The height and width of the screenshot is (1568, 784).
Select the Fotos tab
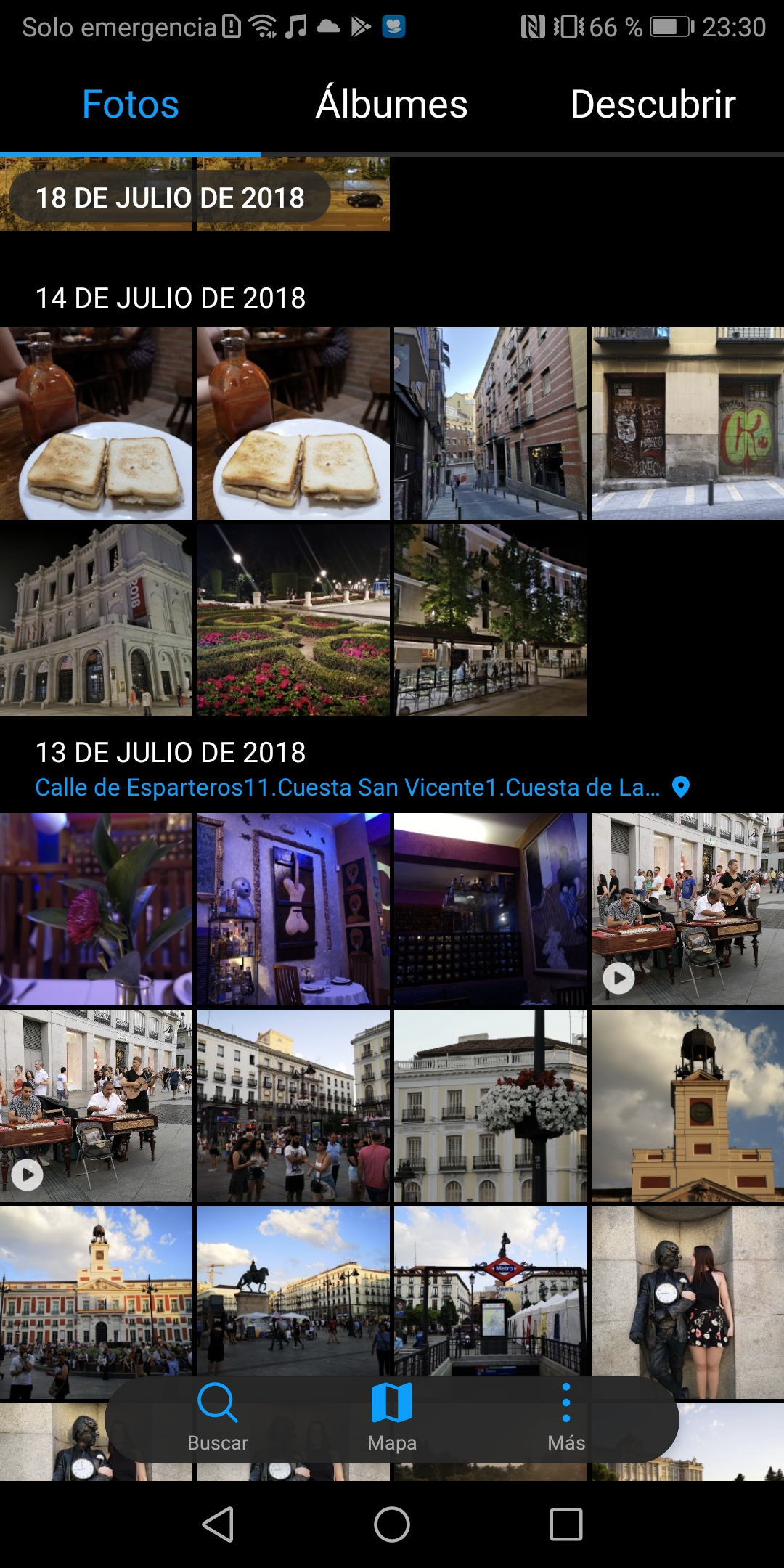(131, 105)
